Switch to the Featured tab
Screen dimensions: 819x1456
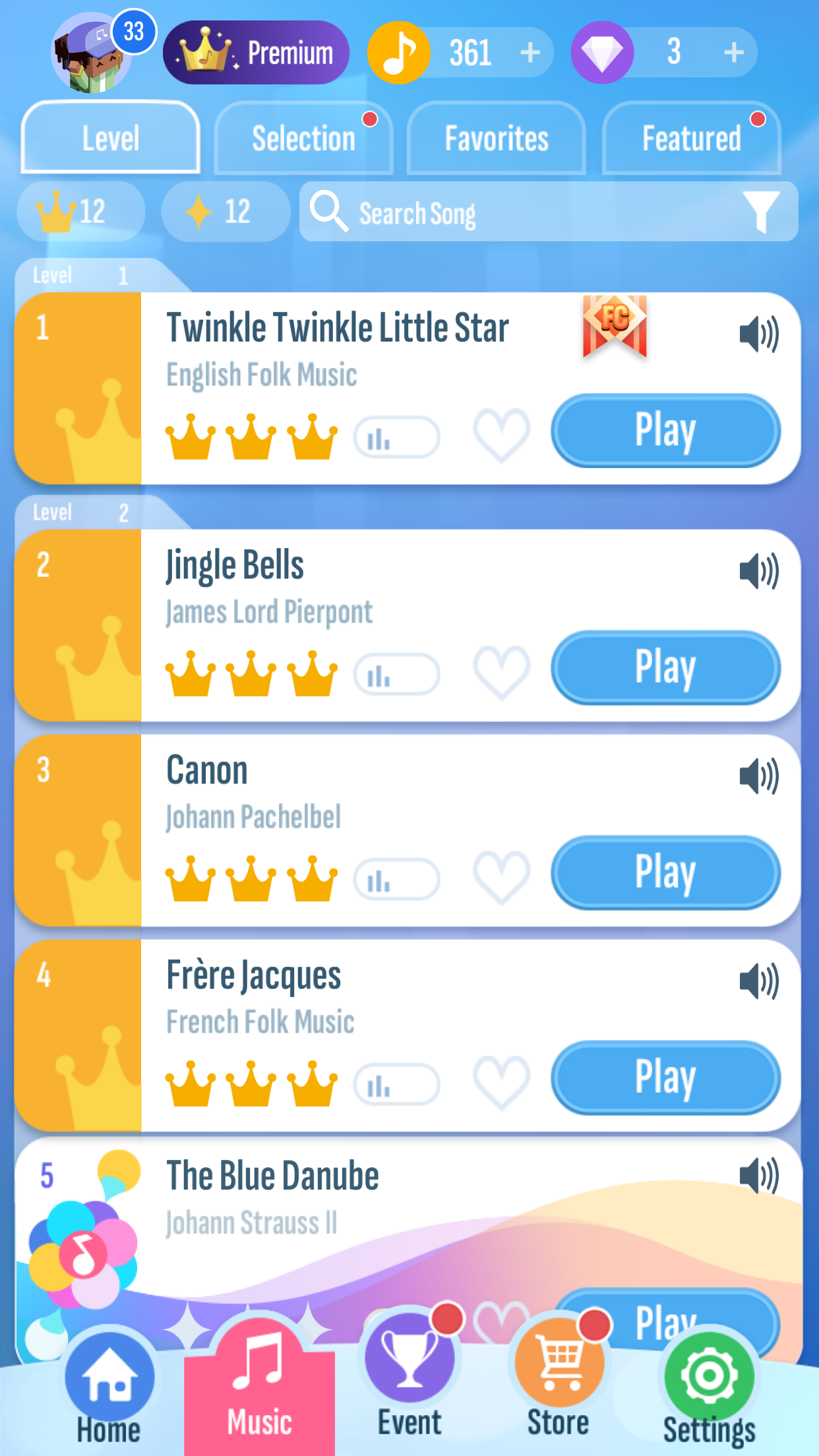pyautogui.click(x=692, y=139)
